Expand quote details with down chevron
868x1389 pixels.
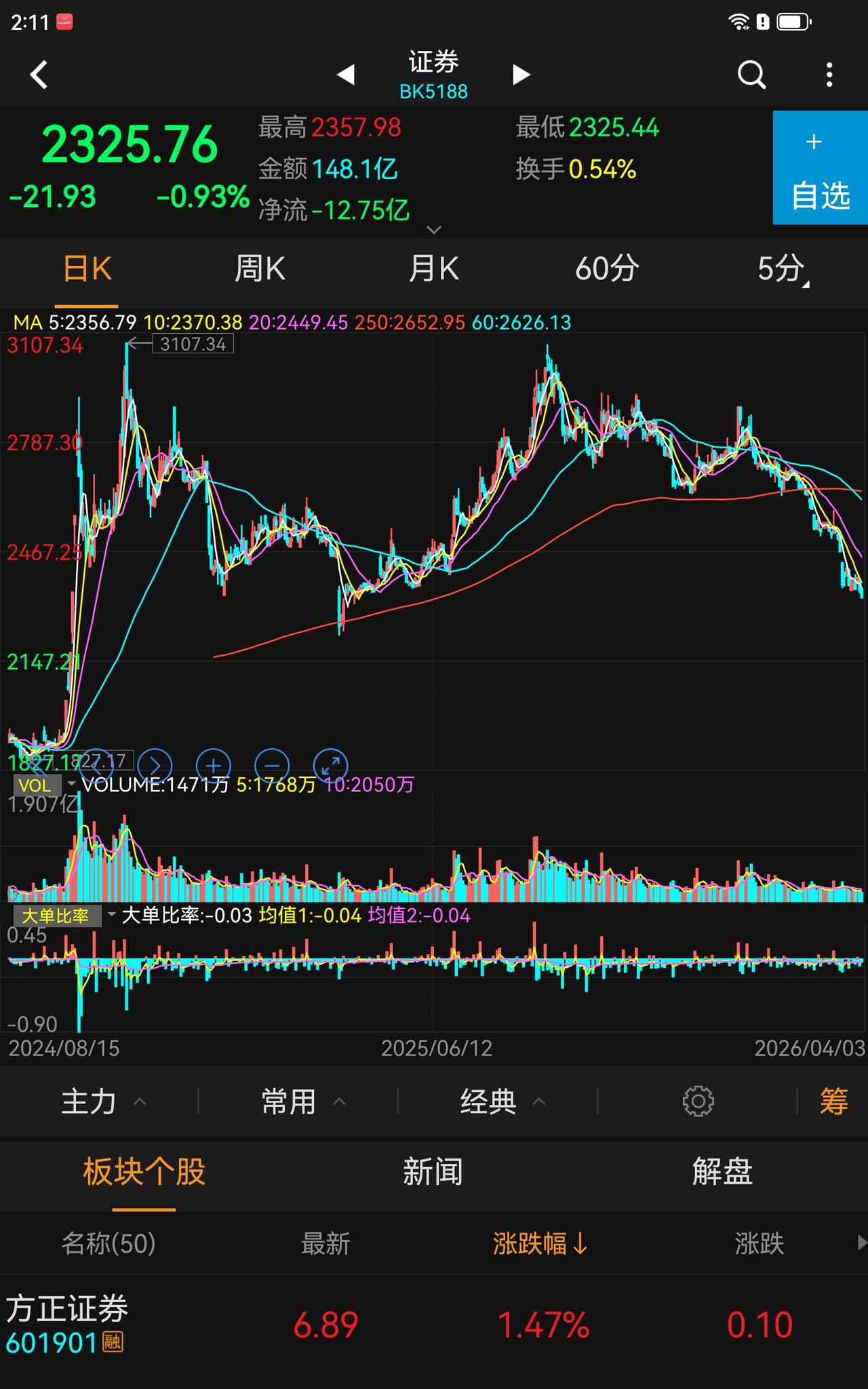[434, 229]
